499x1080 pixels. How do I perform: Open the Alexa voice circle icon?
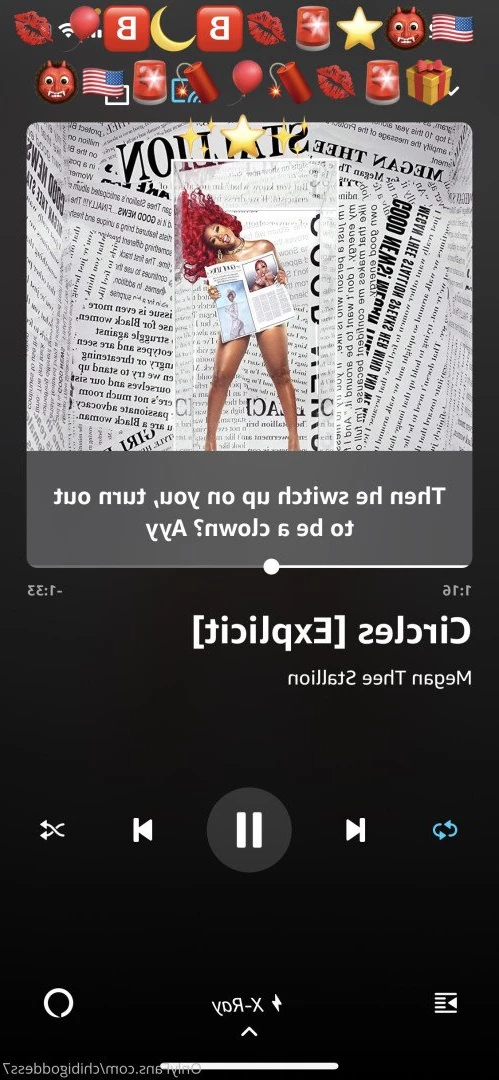click(59, 1004)
